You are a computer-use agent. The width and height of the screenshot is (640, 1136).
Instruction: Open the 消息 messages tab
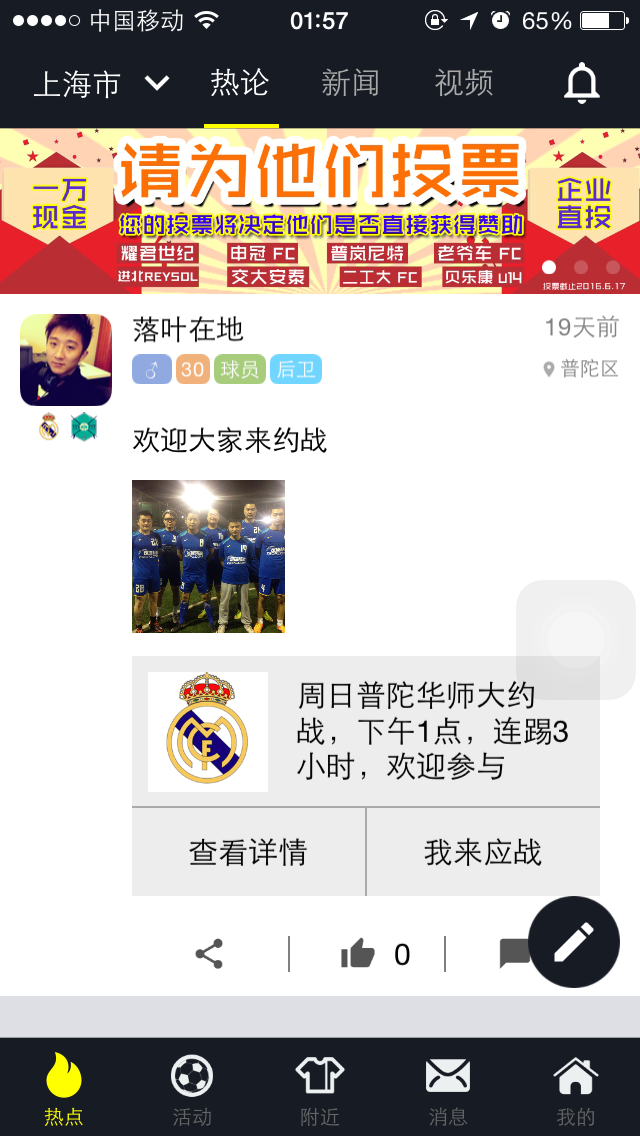(448, 1088)
